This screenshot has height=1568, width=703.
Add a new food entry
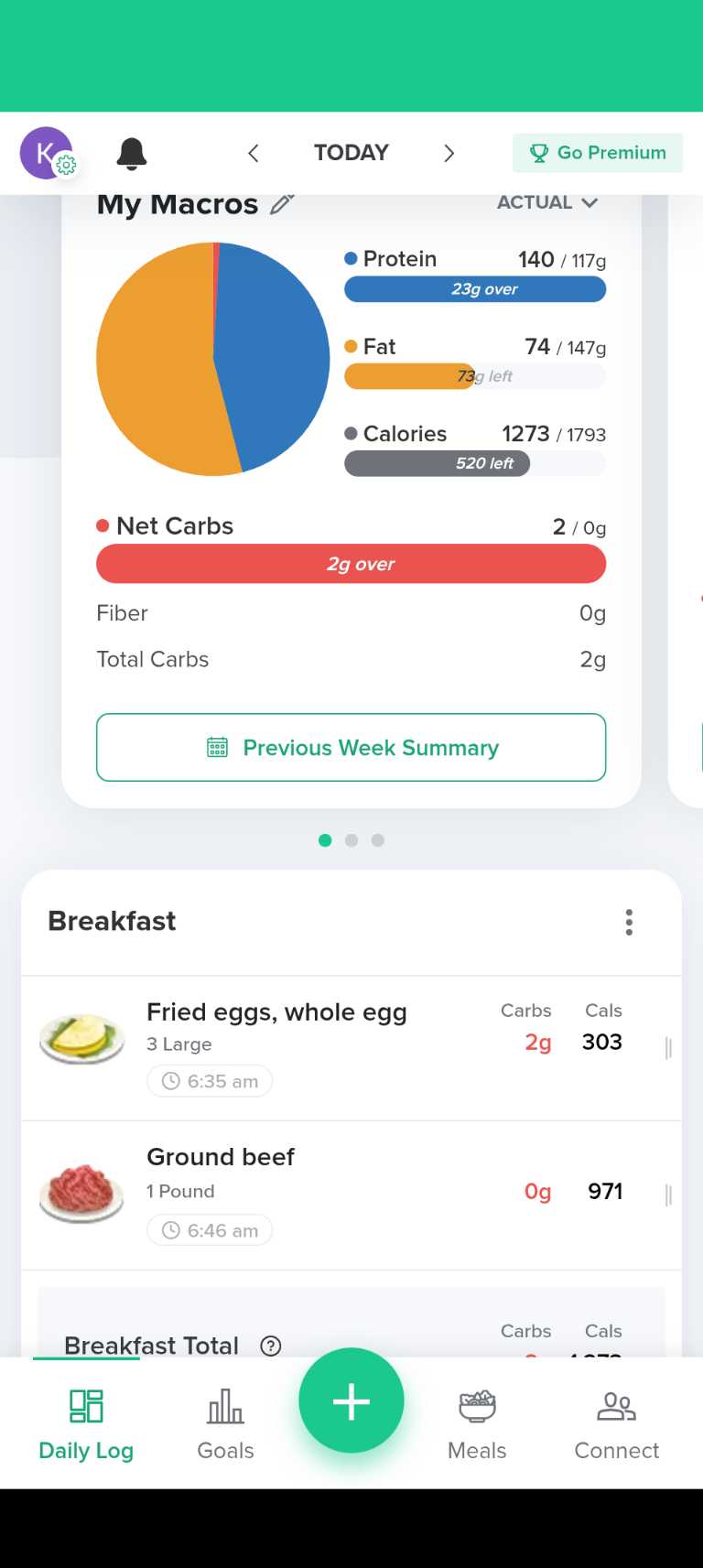351,1400
